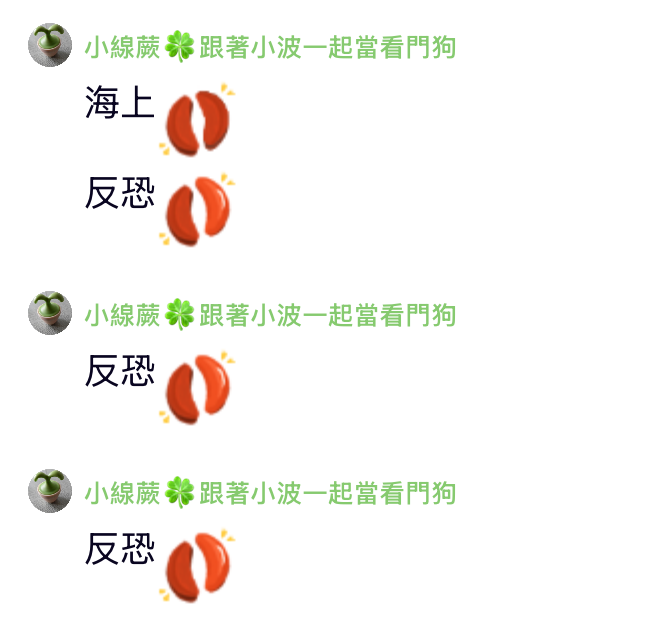Open avatar beside the 海上 message
This screenshot has height=625, width=658.
[50, 46]
